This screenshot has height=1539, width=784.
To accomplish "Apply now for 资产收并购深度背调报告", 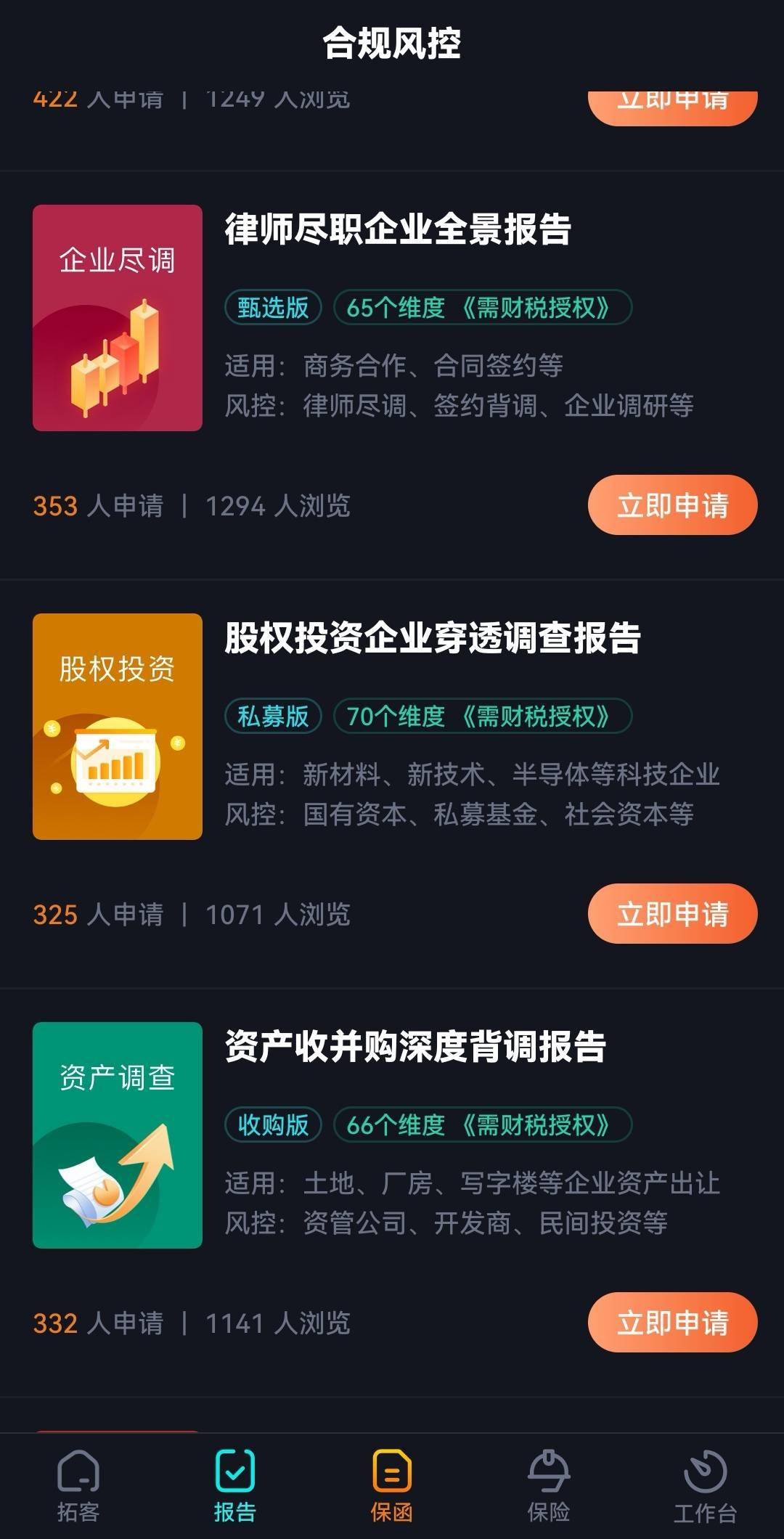I will [672, 1323].
